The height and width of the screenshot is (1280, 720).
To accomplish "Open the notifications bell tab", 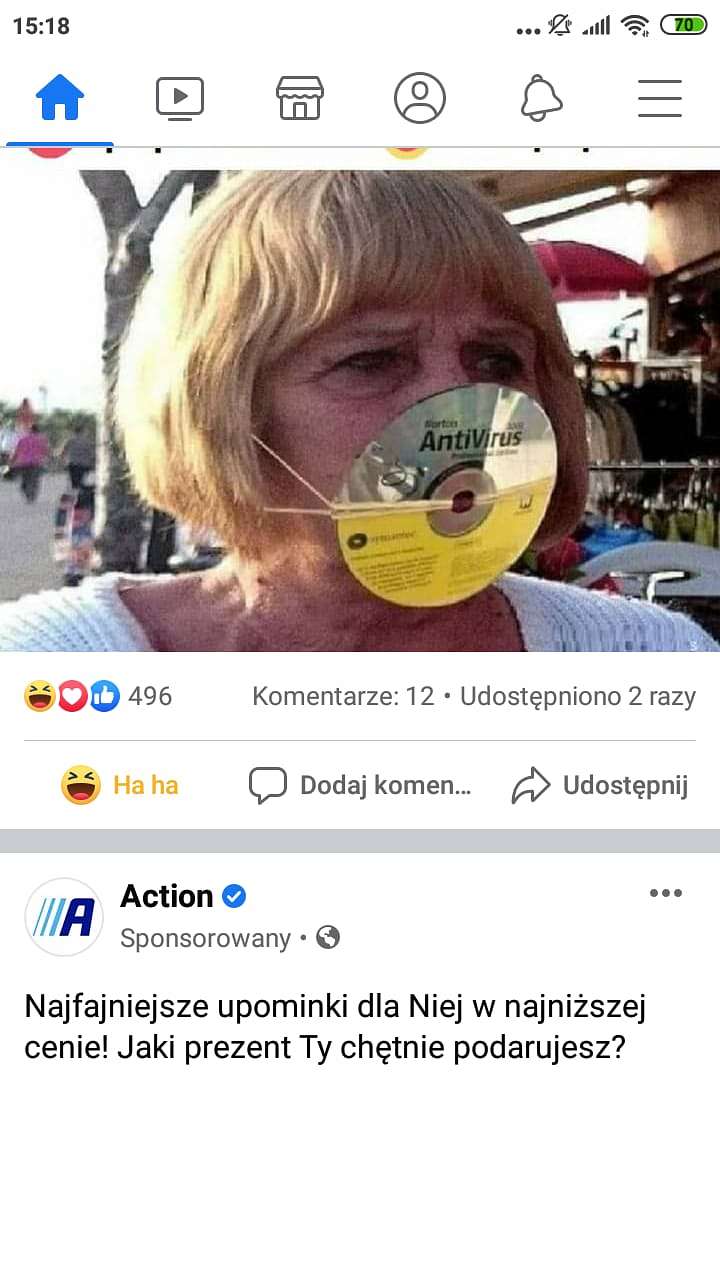I will point(541,98).
